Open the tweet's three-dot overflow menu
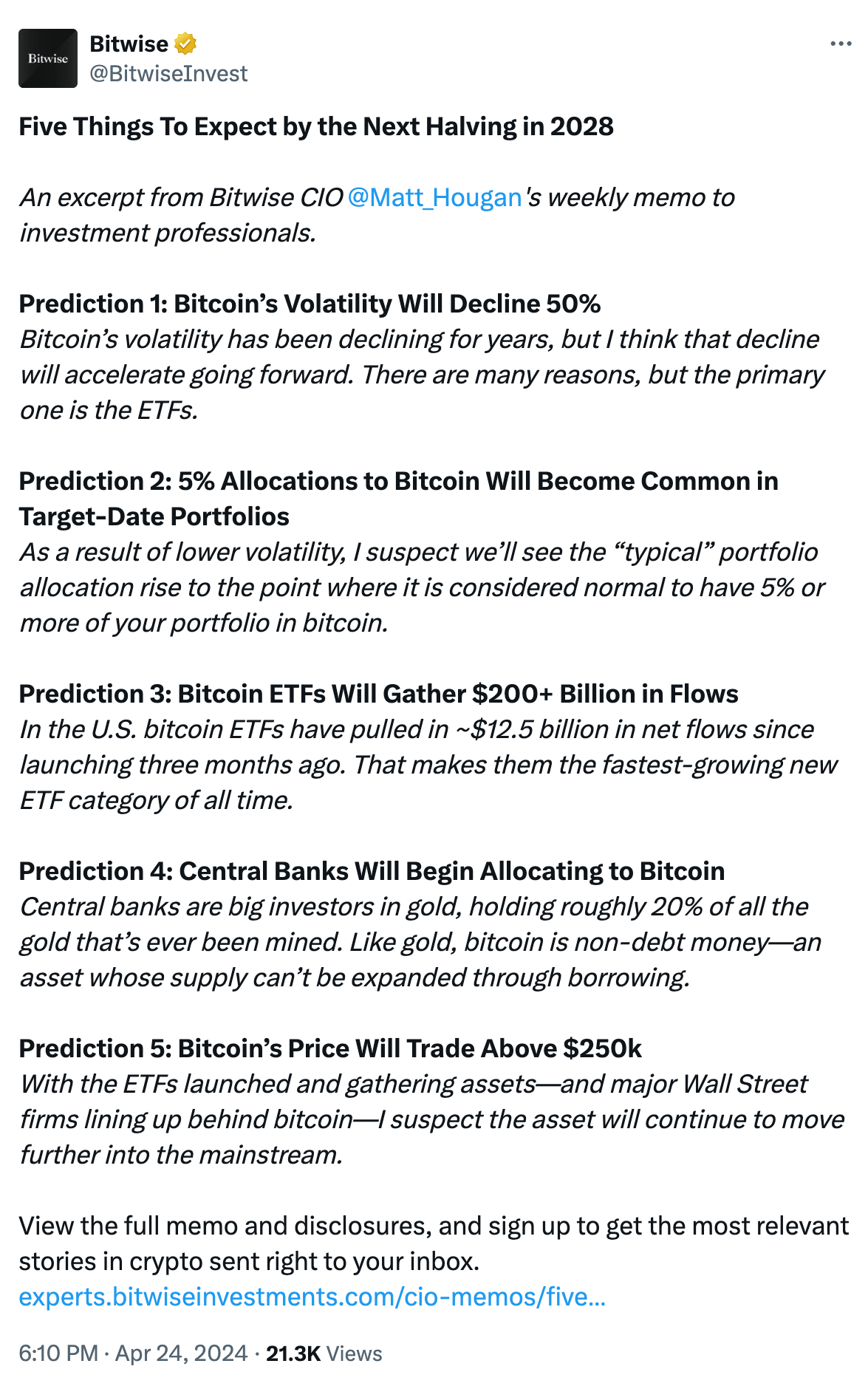Screen dimensions: 868x1389 841,44
